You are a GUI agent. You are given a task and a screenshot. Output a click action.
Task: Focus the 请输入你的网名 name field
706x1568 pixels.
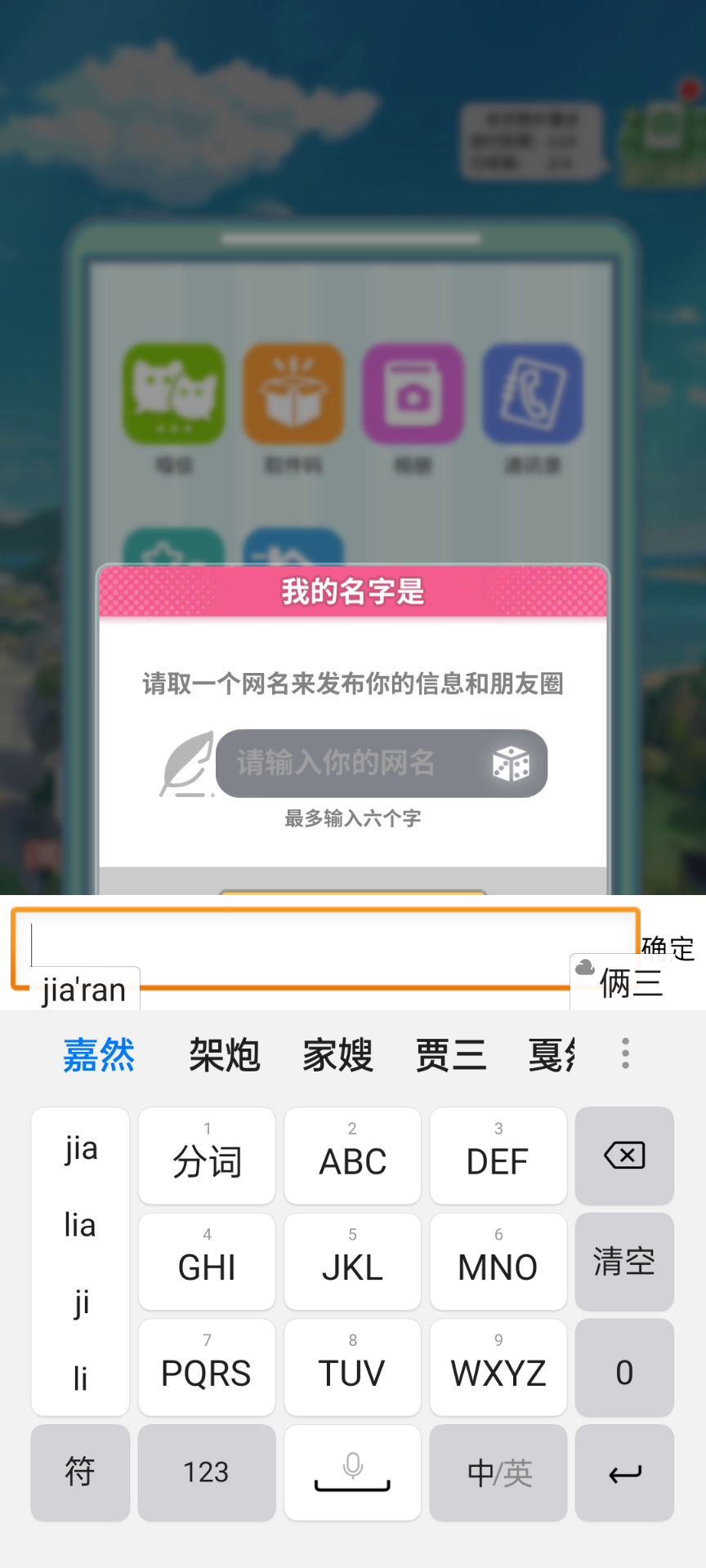pyautogui.click(x=351, y=764)
